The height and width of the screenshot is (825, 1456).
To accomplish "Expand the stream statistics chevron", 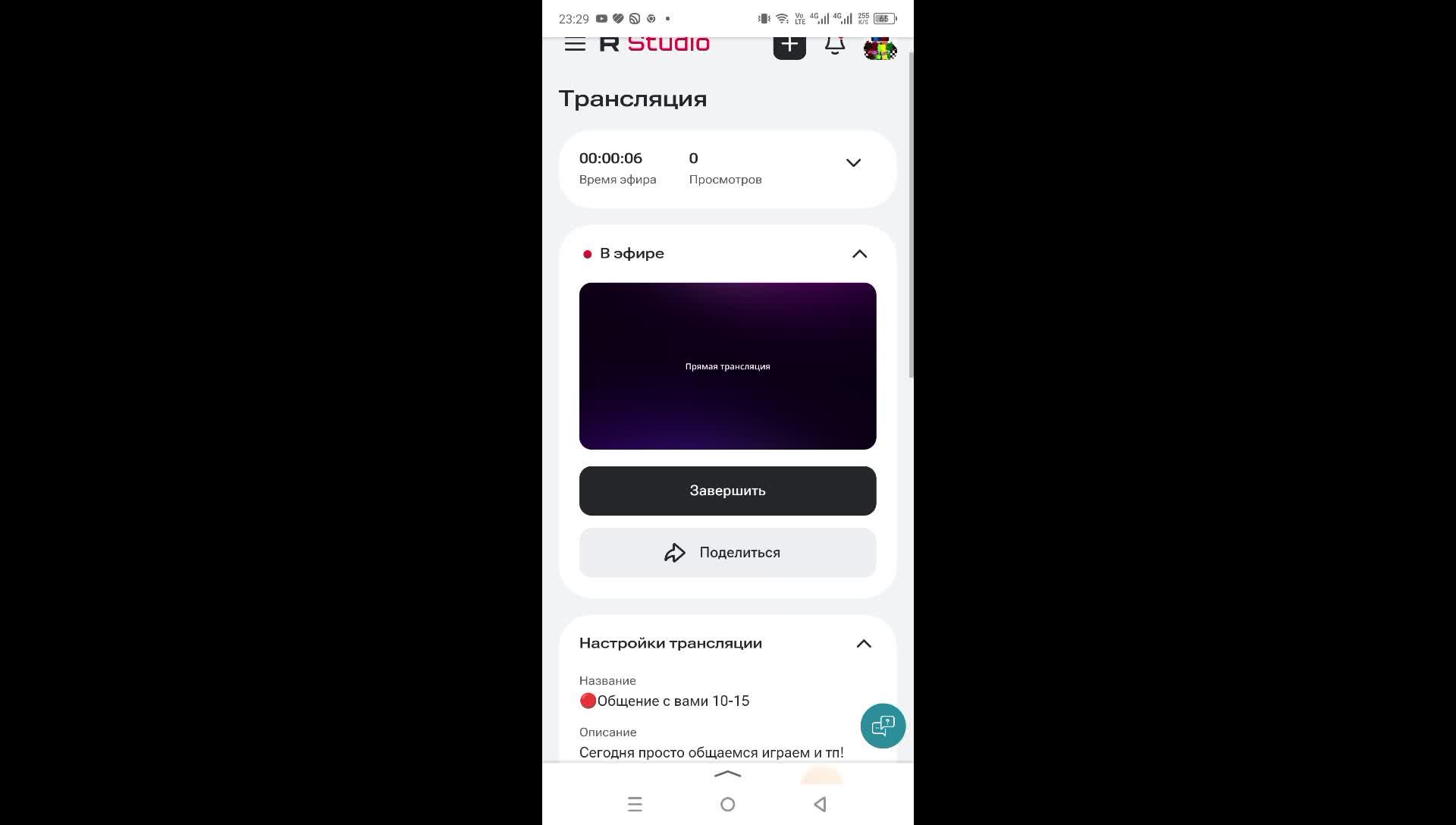I will point(853,163).
